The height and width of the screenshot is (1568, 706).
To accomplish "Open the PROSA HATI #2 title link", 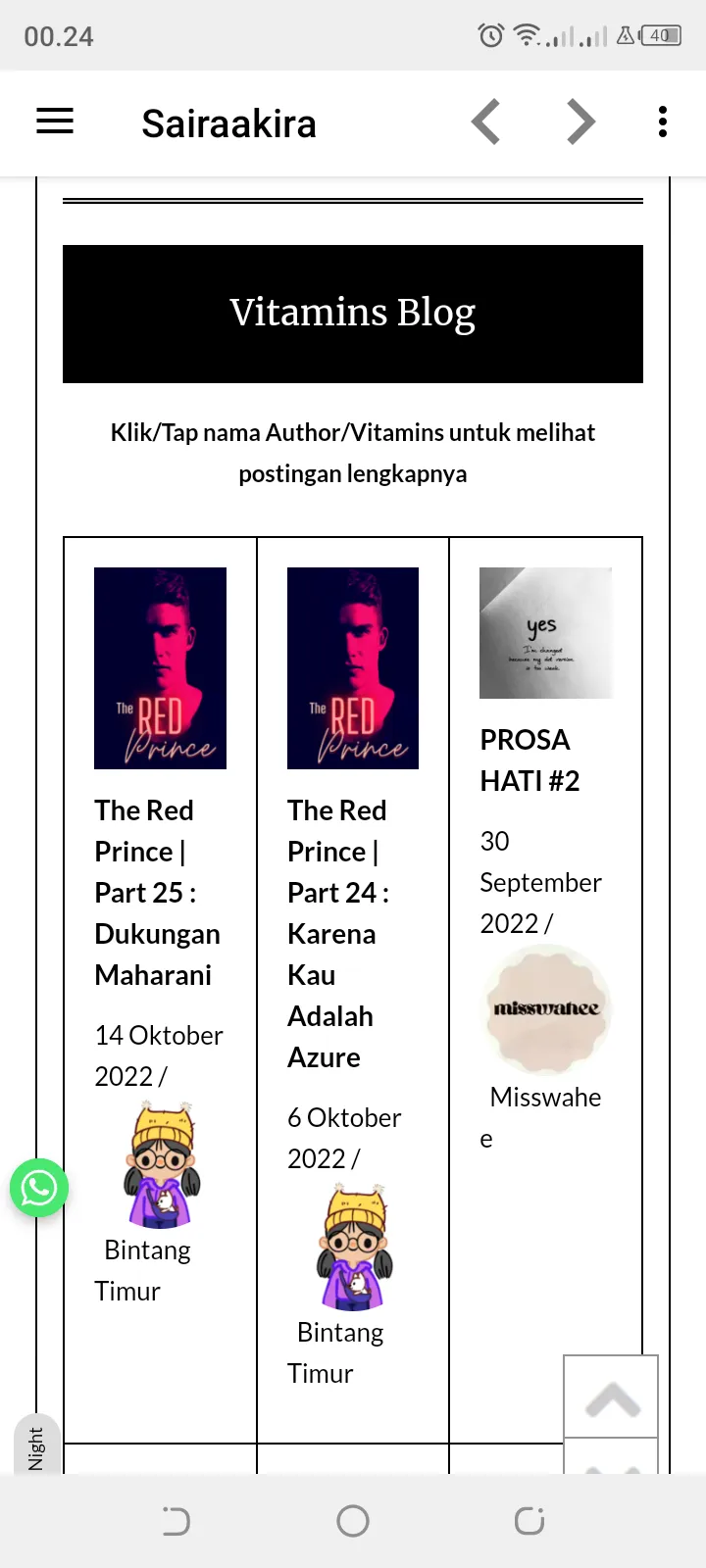I will pyautogui.click(x=529, y=760).
